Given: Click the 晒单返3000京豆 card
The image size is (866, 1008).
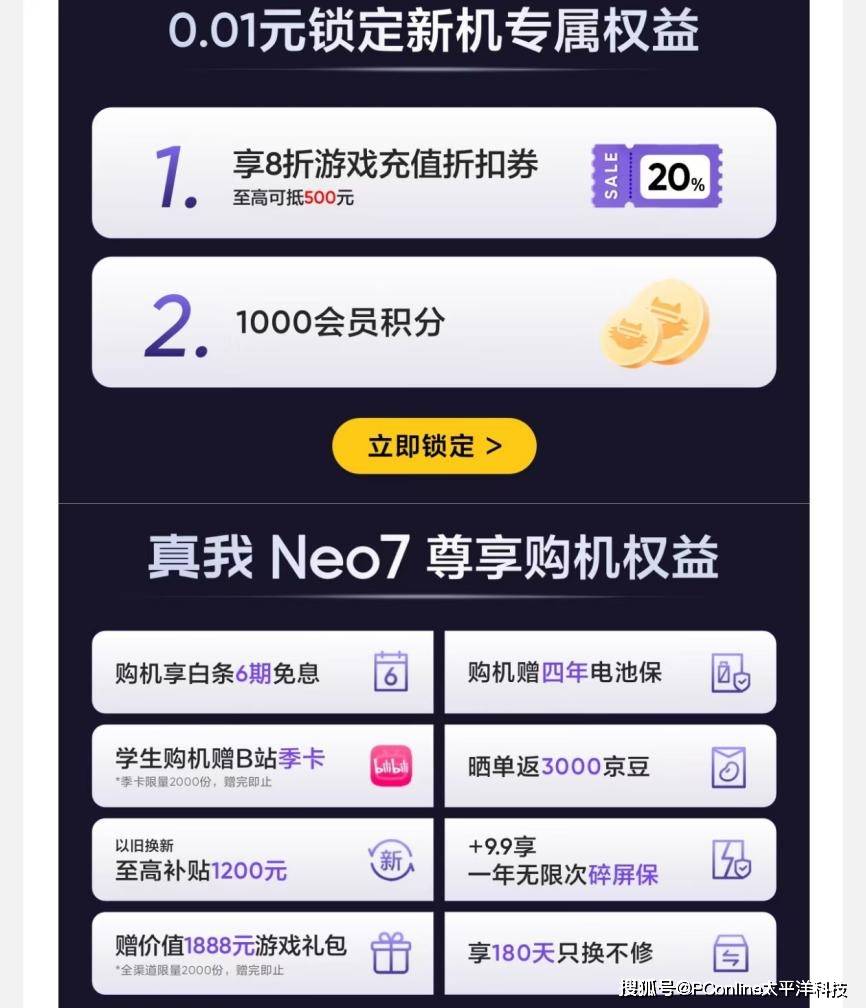Looking at the screenshot, I should pyautogui.click(x=611, y=766).
